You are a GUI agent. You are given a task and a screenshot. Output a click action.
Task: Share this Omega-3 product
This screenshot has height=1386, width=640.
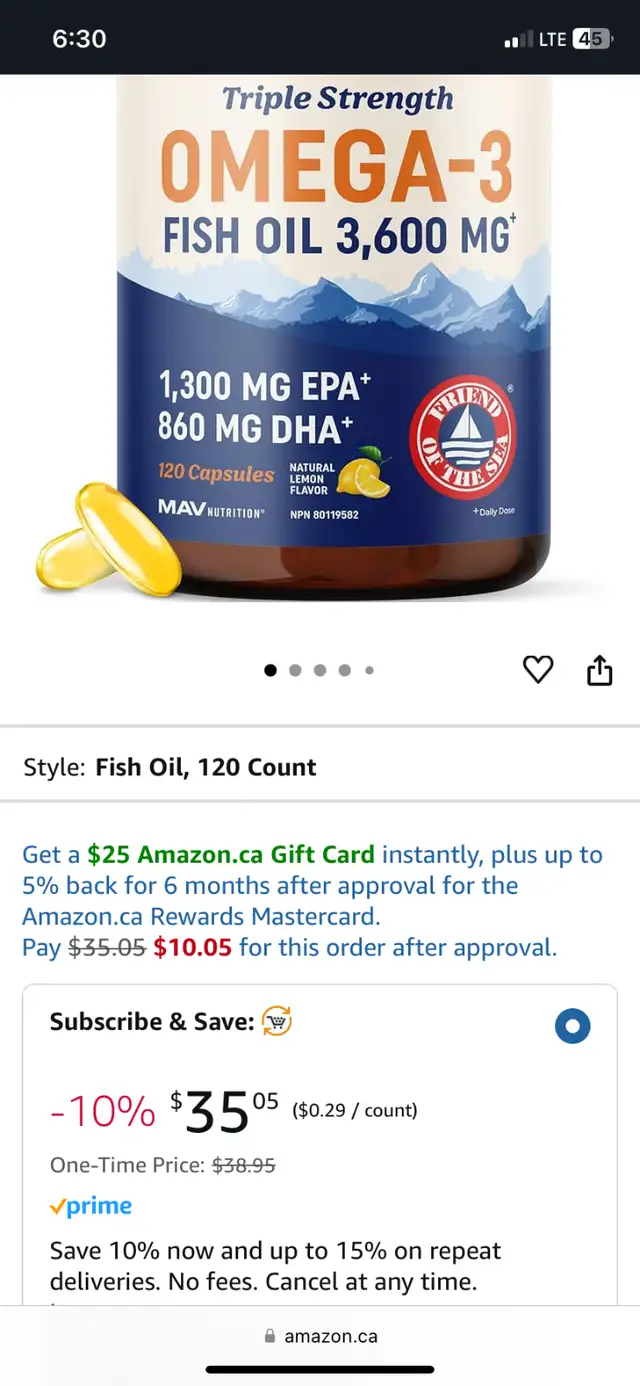[x=599, y=669]
